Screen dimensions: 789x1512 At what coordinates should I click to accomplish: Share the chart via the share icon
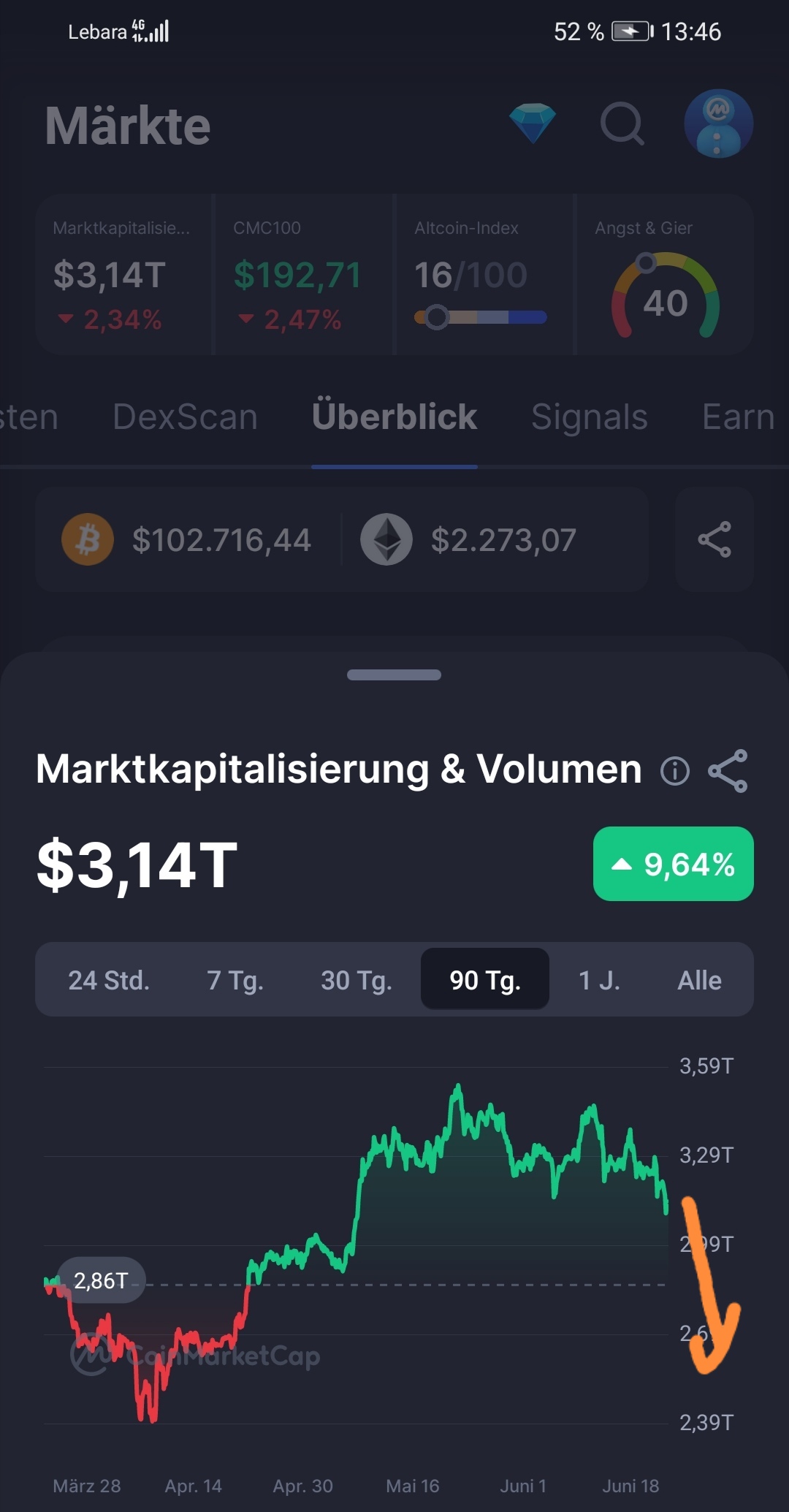pyautogui.click(x=729, y=770)
